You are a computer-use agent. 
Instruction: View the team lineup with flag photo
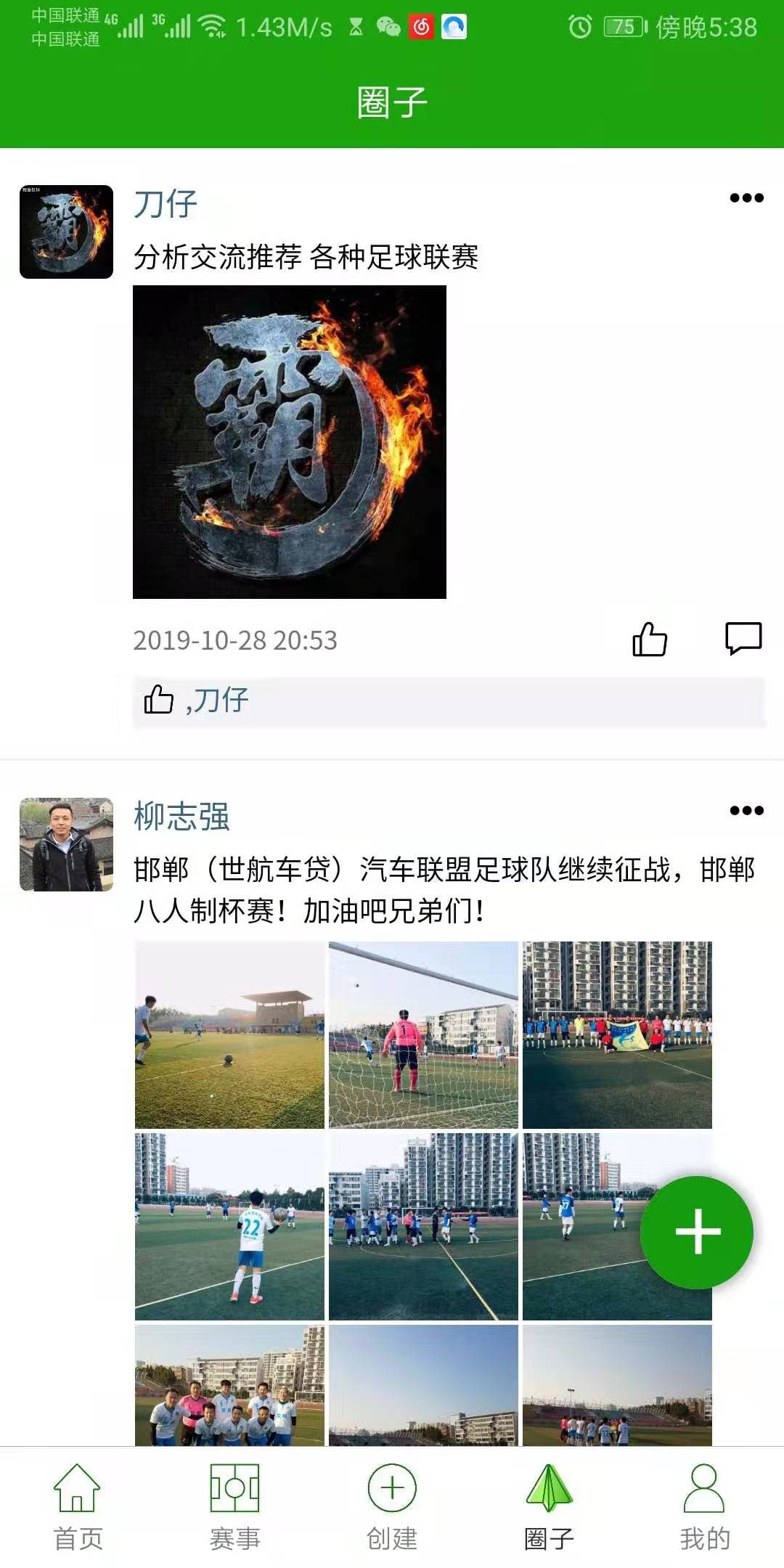(x=617, y=1034)
